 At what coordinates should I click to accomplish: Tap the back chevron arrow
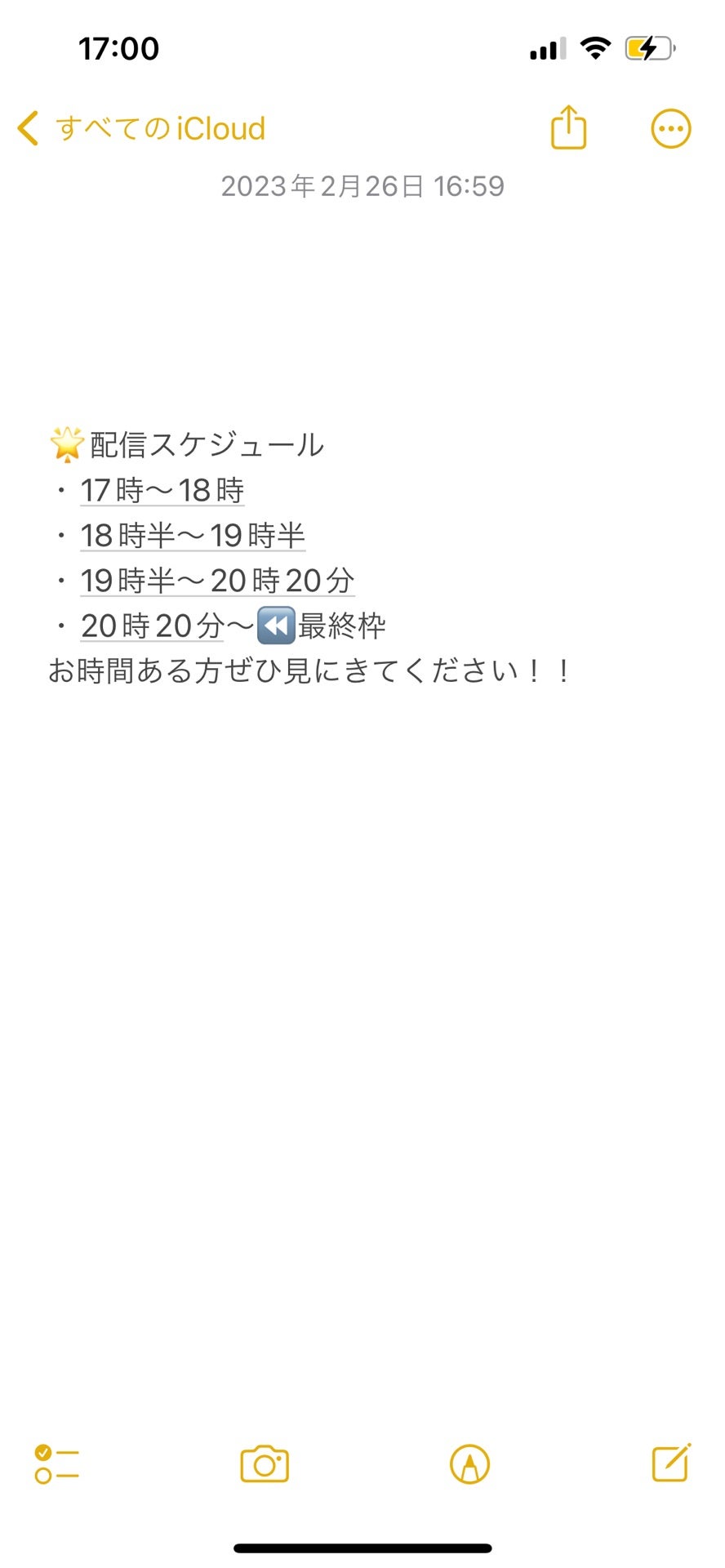[27, 128]
